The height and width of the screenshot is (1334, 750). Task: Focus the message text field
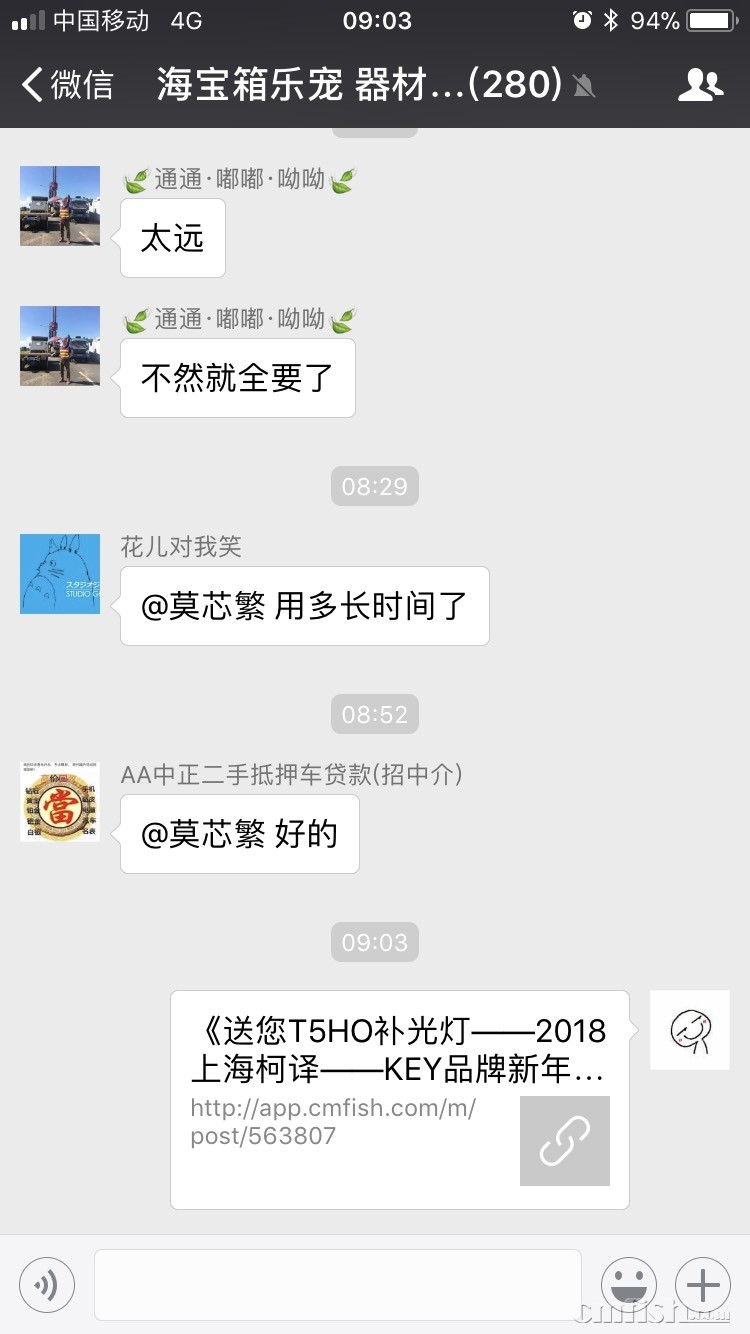coord(338,1284)
